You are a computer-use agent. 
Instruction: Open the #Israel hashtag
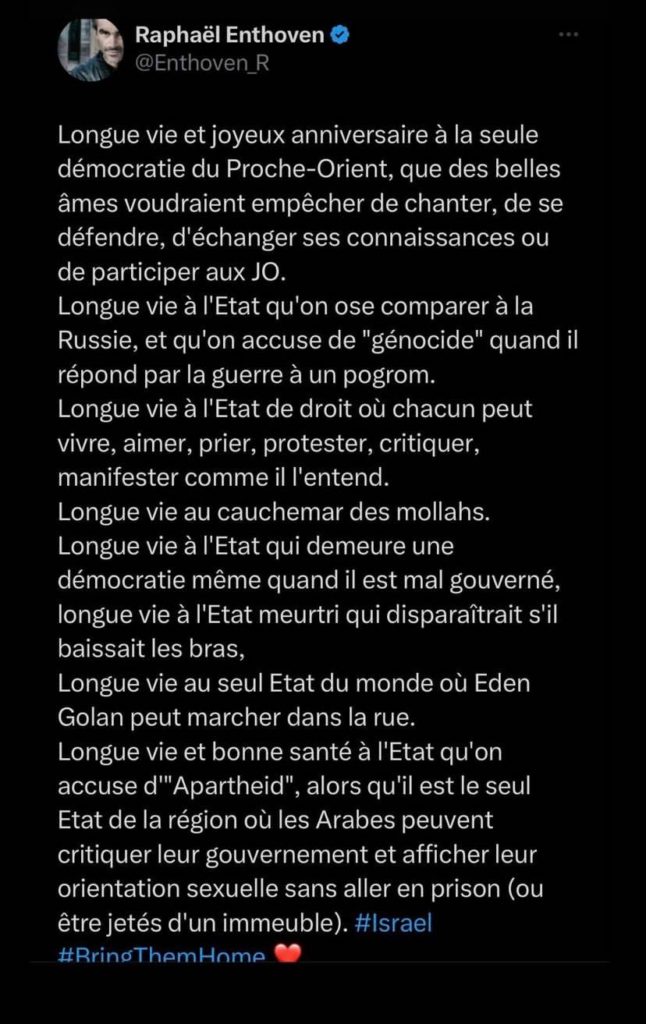coord(393,923)
